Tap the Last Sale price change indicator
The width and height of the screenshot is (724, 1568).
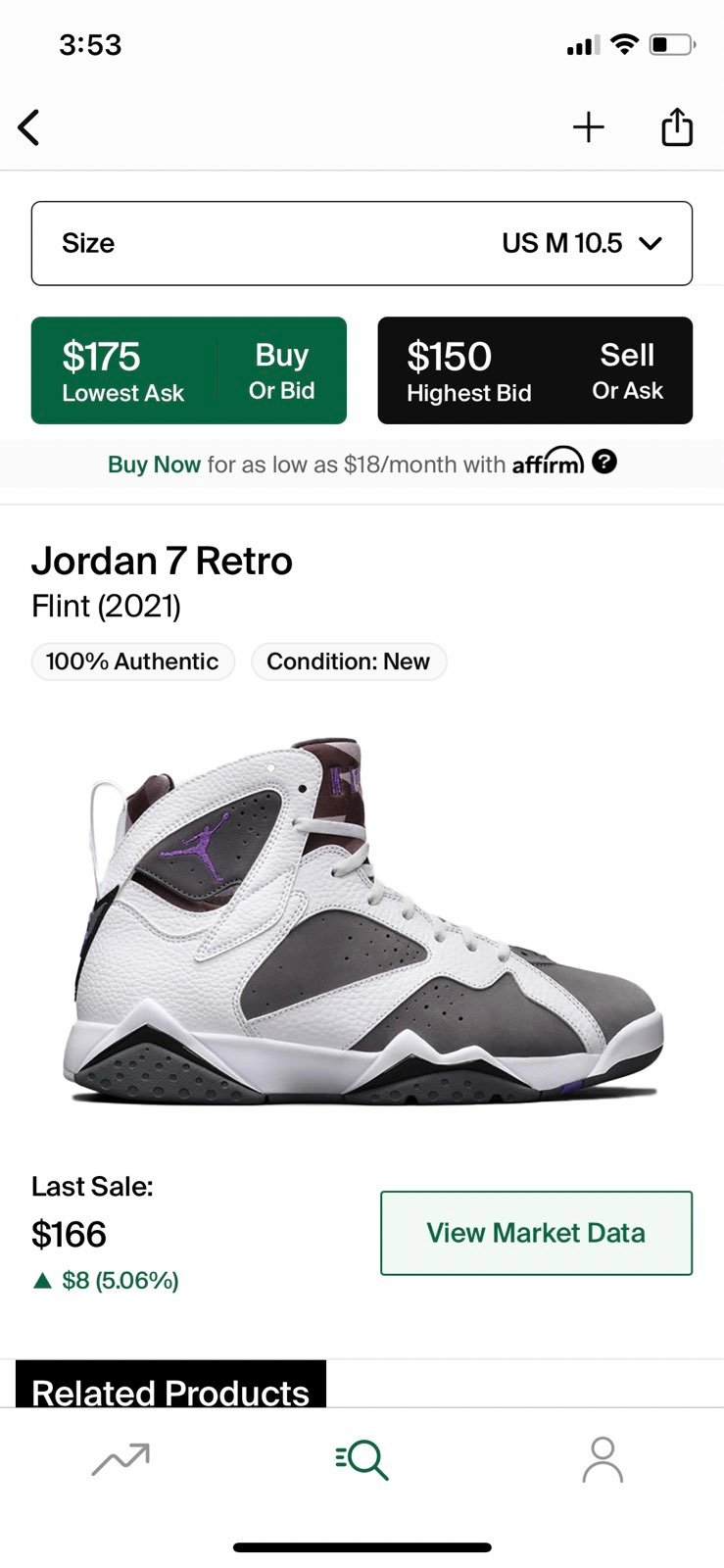[101, 1279]
